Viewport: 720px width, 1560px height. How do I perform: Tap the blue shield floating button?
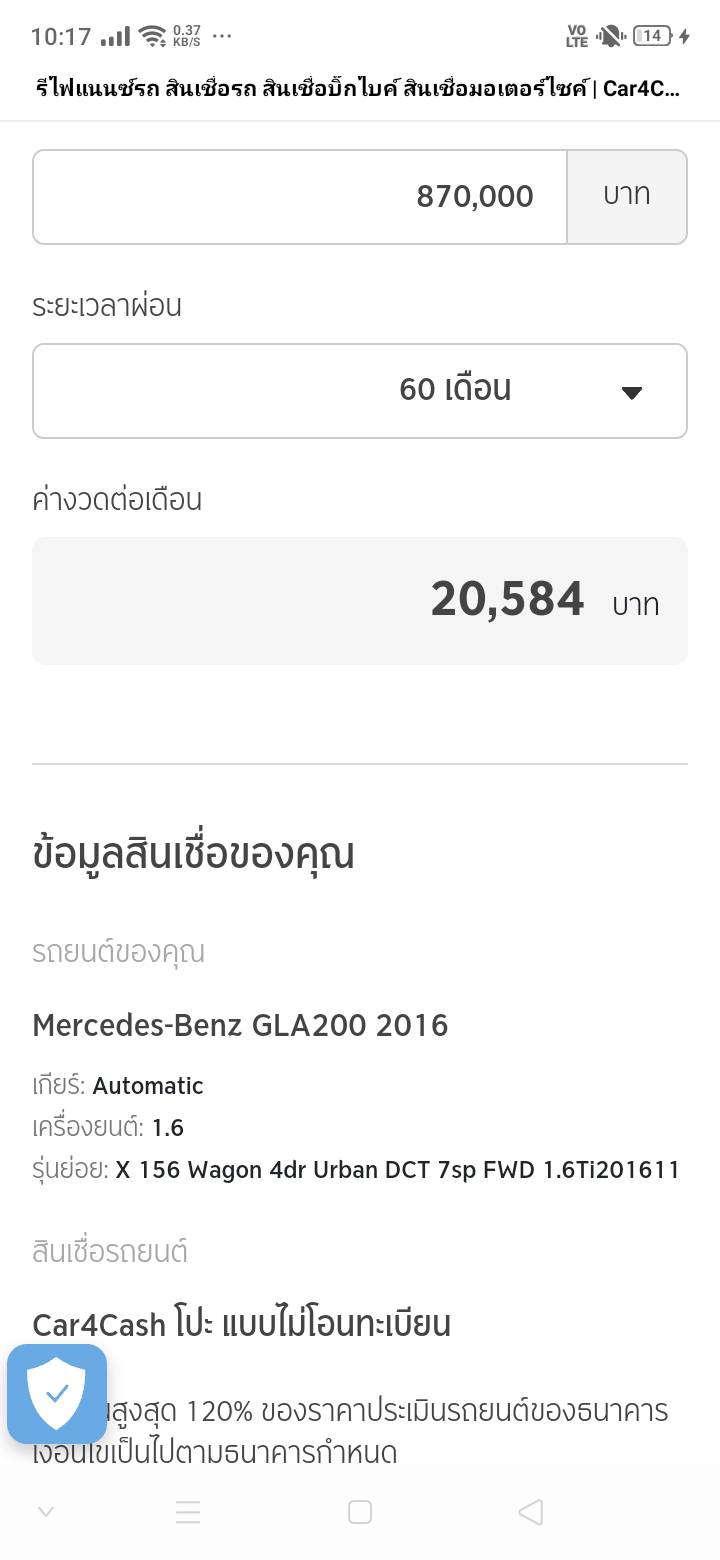[57, 1393]
